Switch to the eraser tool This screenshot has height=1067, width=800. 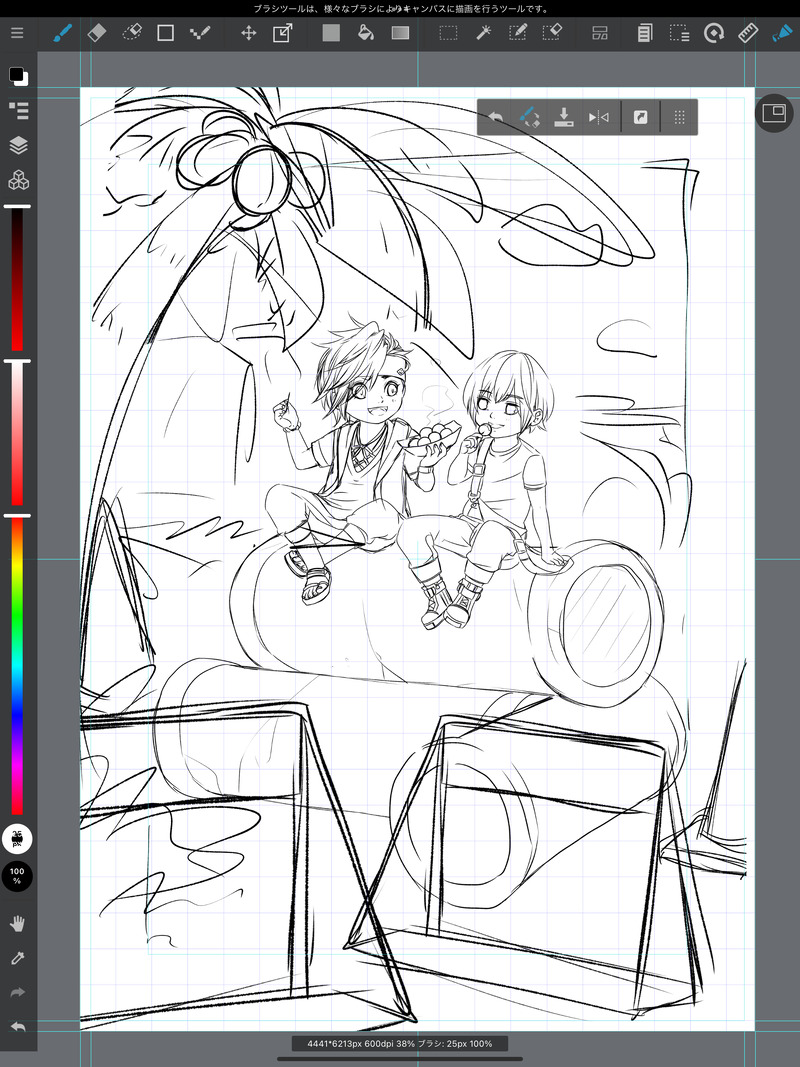96,33
